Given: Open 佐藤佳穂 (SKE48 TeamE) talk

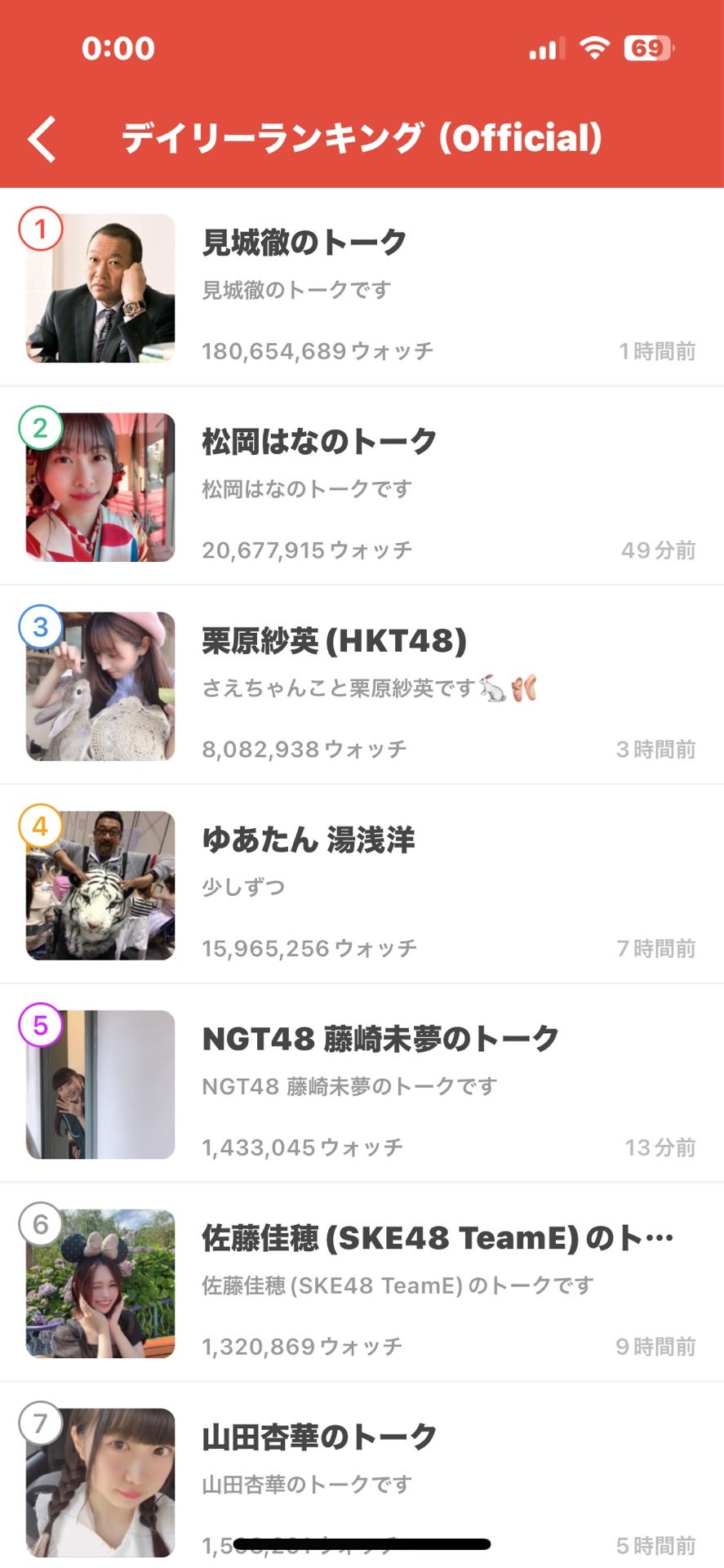Looking at the screenshot, I should (362, 1285).
